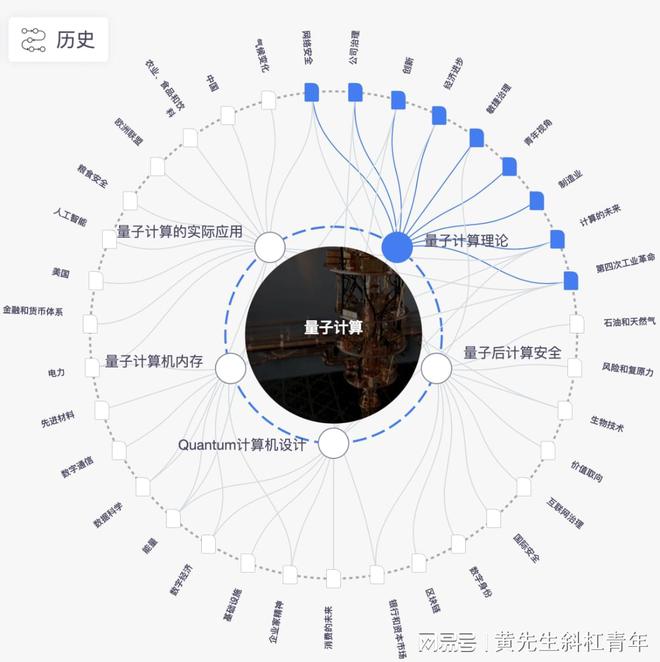Open the 数字经济 topic node

208,544
